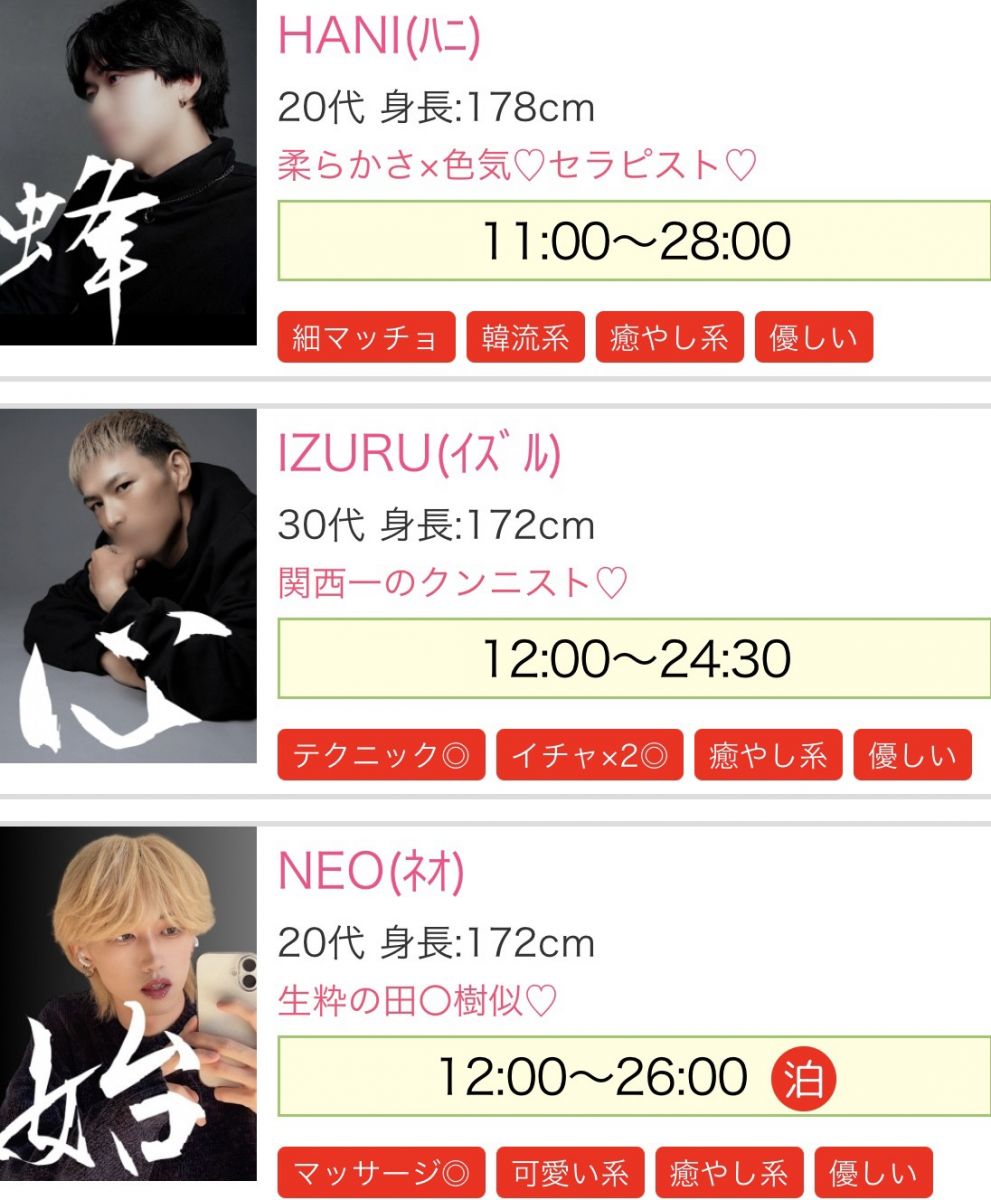The image size is (991, 1200).
Task: Open HANI's profile name link
Action: point(379,38)
